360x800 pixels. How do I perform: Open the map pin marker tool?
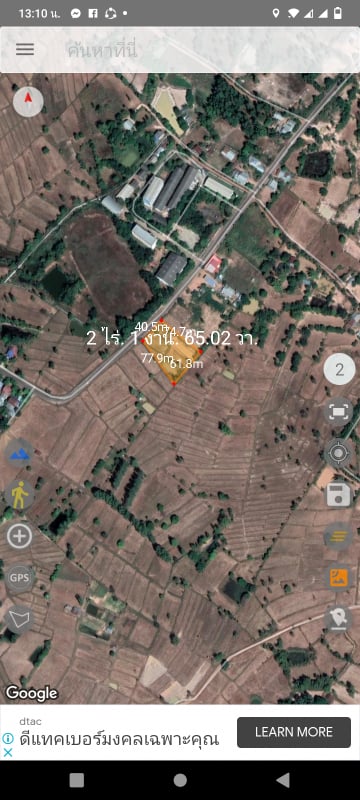pyautogui.click(x=339, y=619)
